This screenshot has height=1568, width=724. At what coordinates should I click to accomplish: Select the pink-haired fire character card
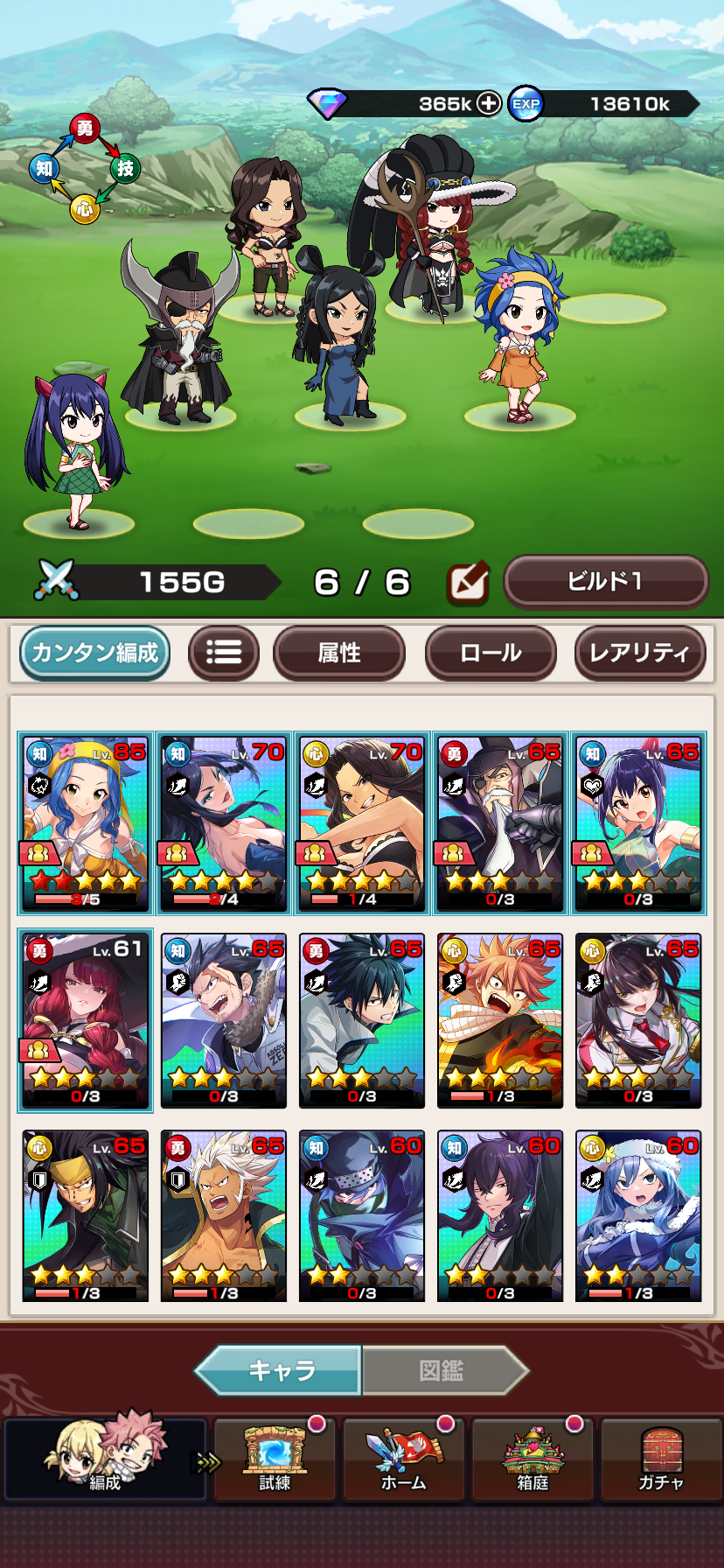499,1020
